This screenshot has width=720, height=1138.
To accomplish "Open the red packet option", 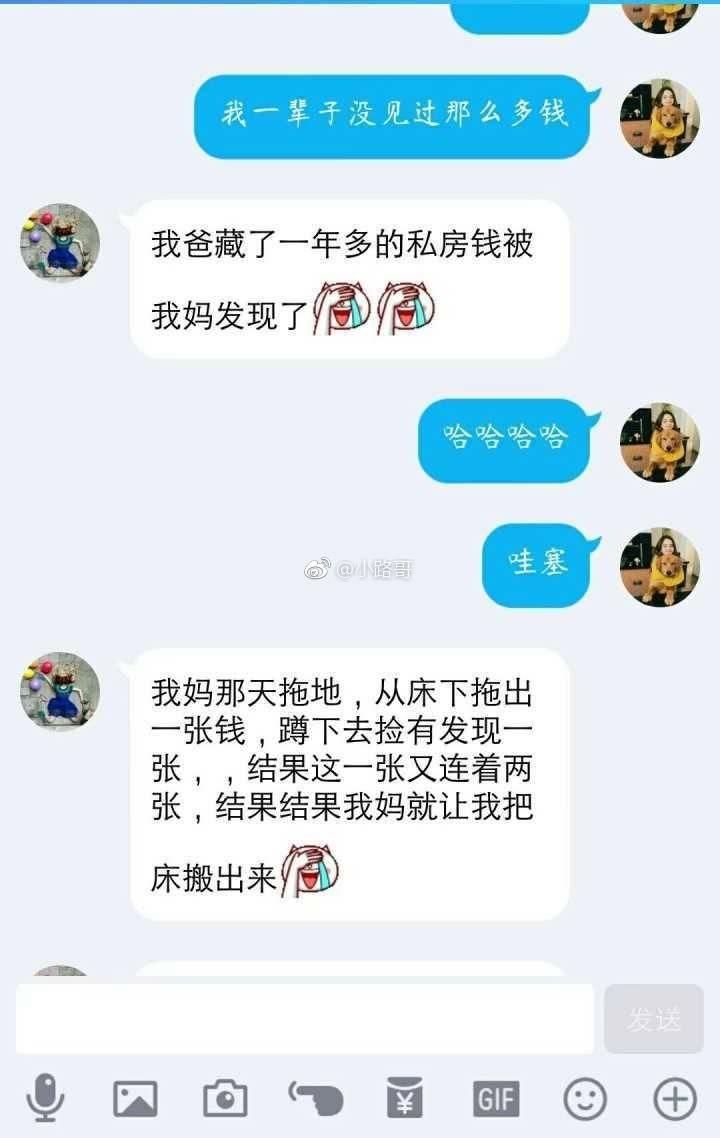I will point(405,1099).
